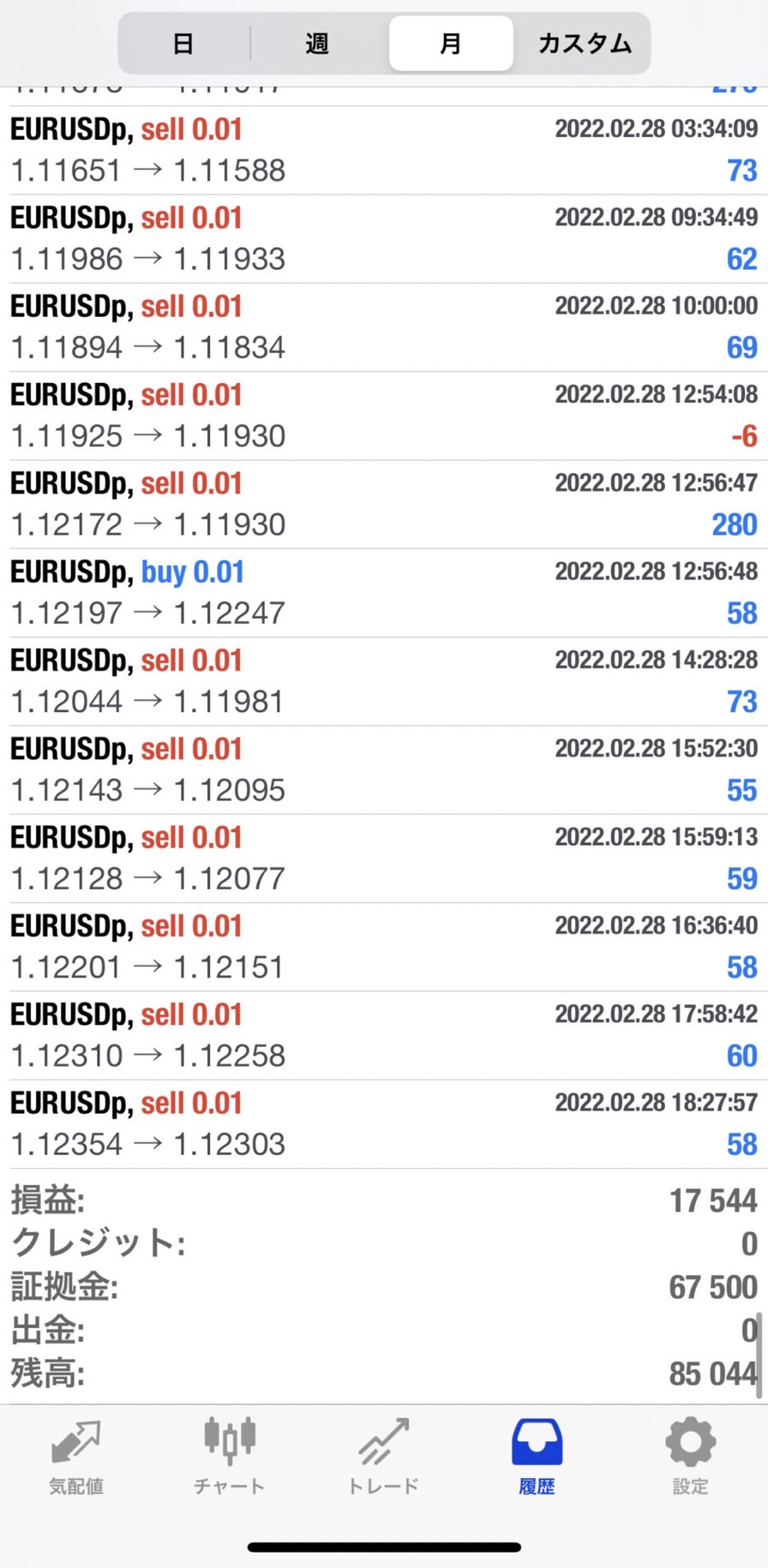The width and height of the screenshot is (768, 1568).
Task: Switch to the トレード trade tab
Action: coord(383,1458)
